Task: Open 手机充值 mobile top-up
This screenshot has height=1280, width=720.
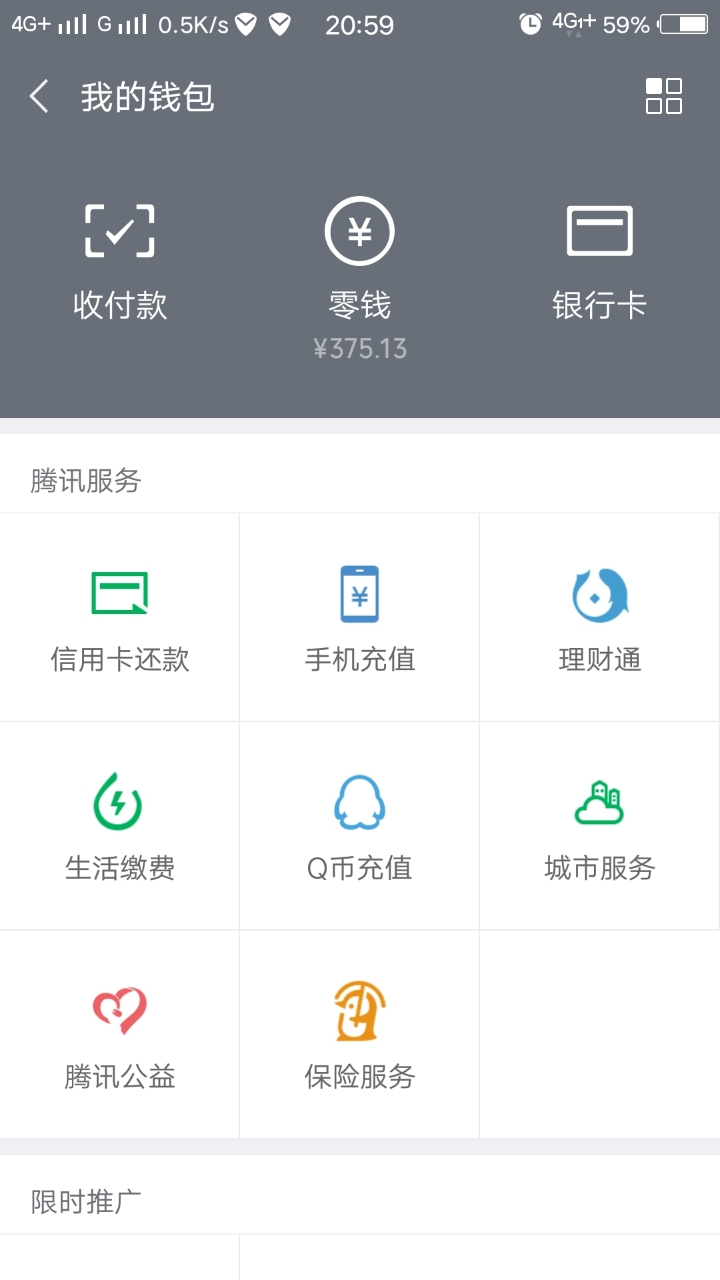Action: pyautogui.click(x=360, y=617)
